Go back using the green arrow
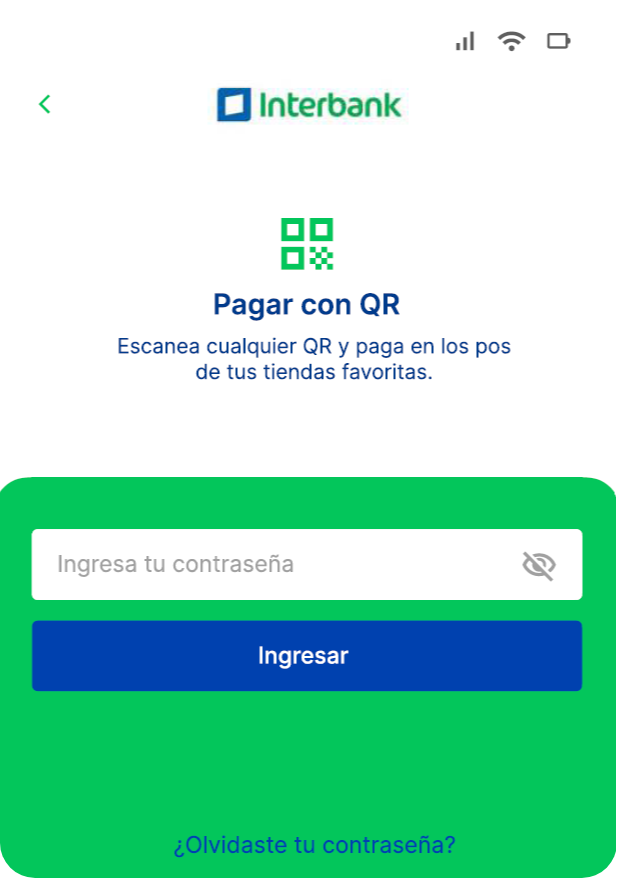 pos(44,104)
